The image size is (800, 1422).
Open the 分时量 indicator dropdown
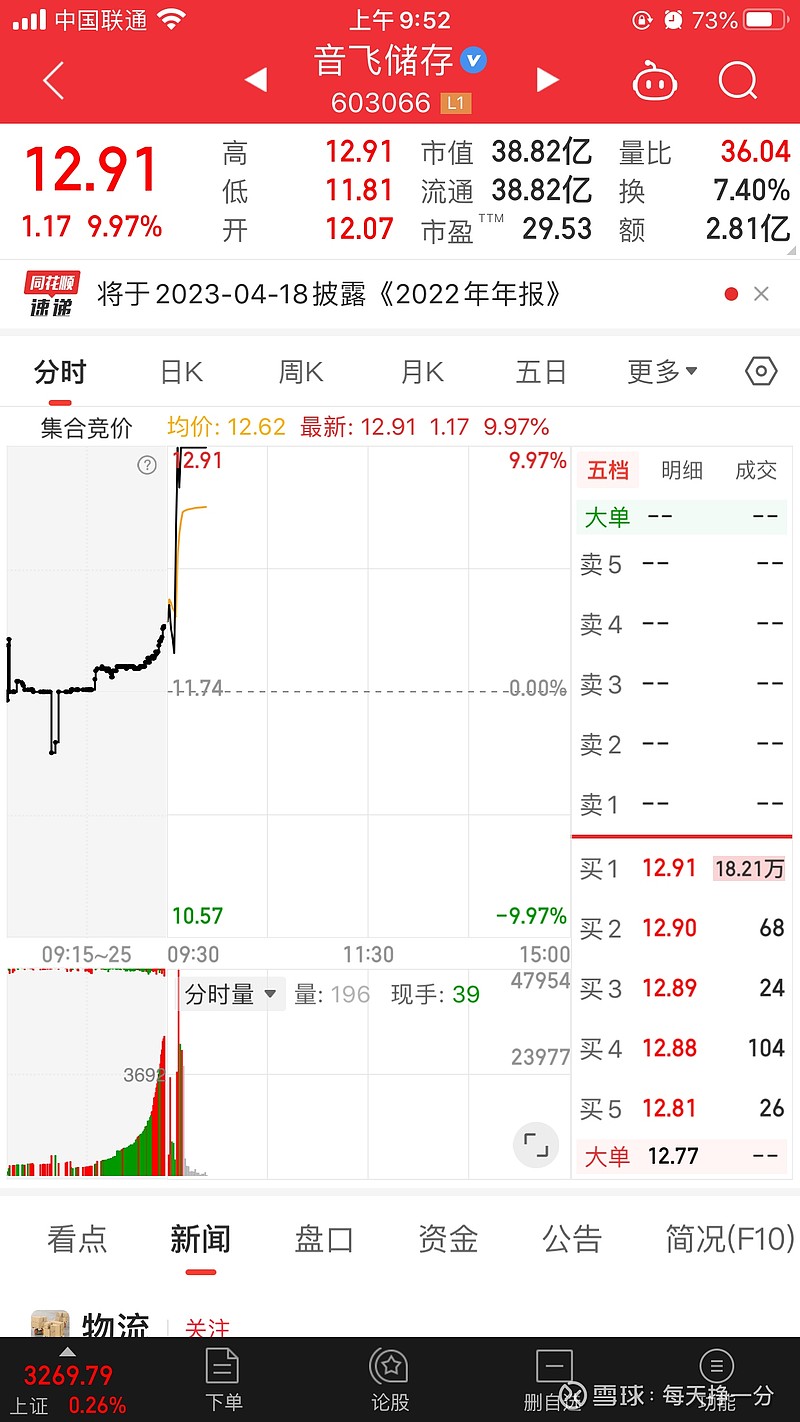pyautogui.click(x=232, y=994)
